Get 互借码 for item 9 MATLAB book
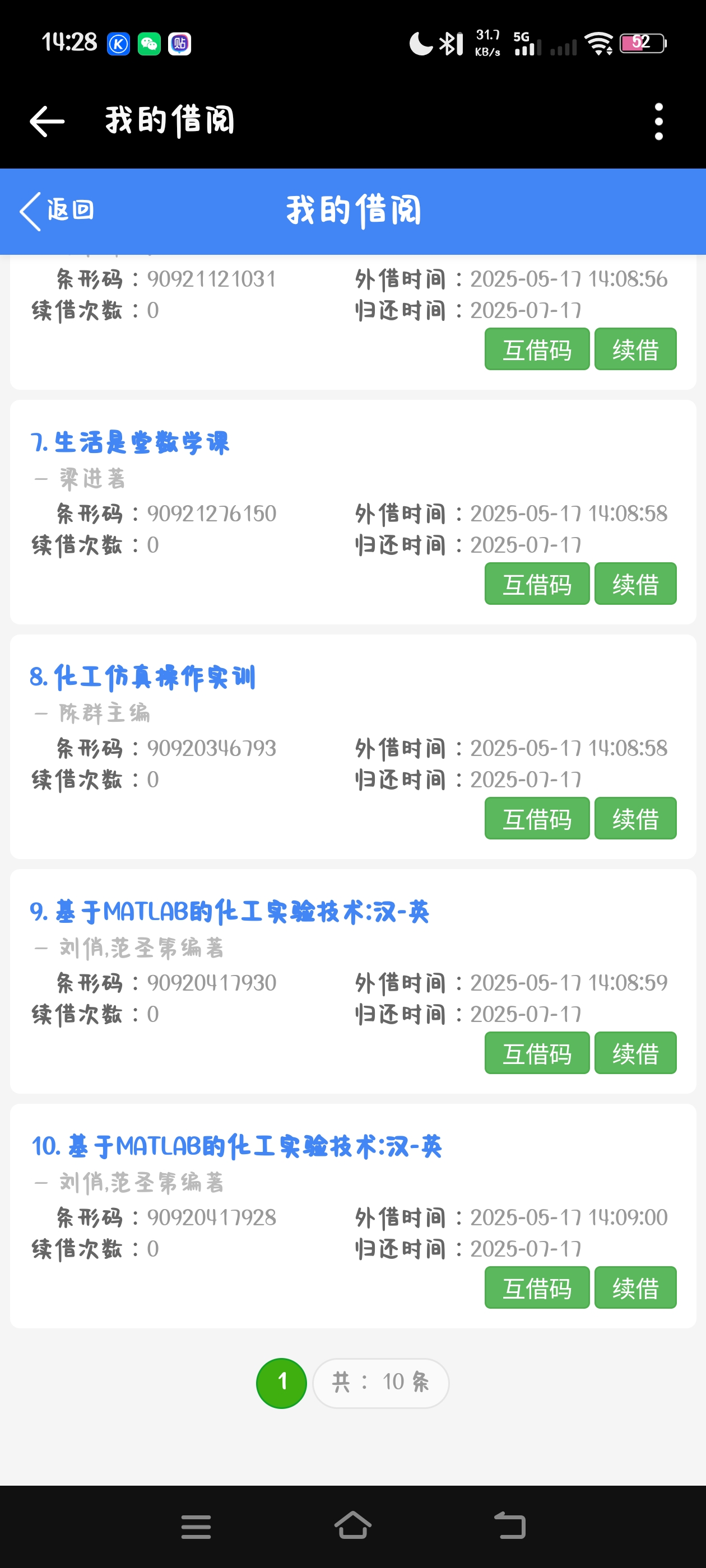The width and height of the screenshot is (706, 1568). [537, 1052]
